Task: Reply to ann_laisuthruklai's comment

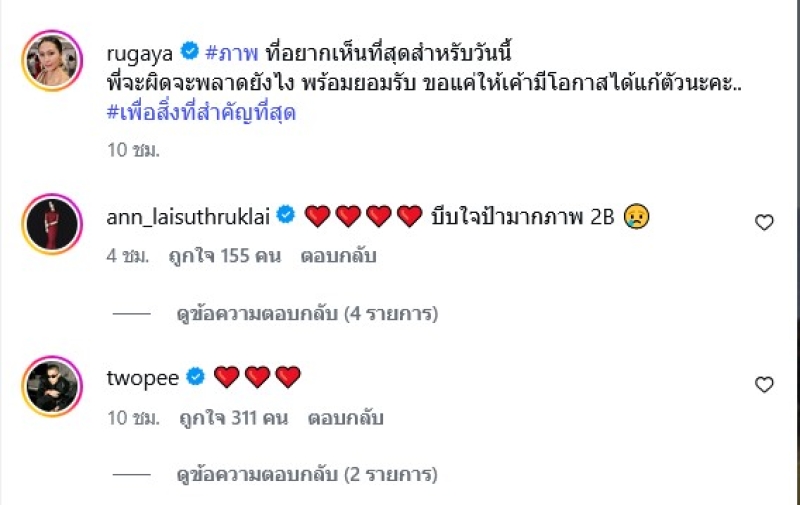Action: (338, 256)
